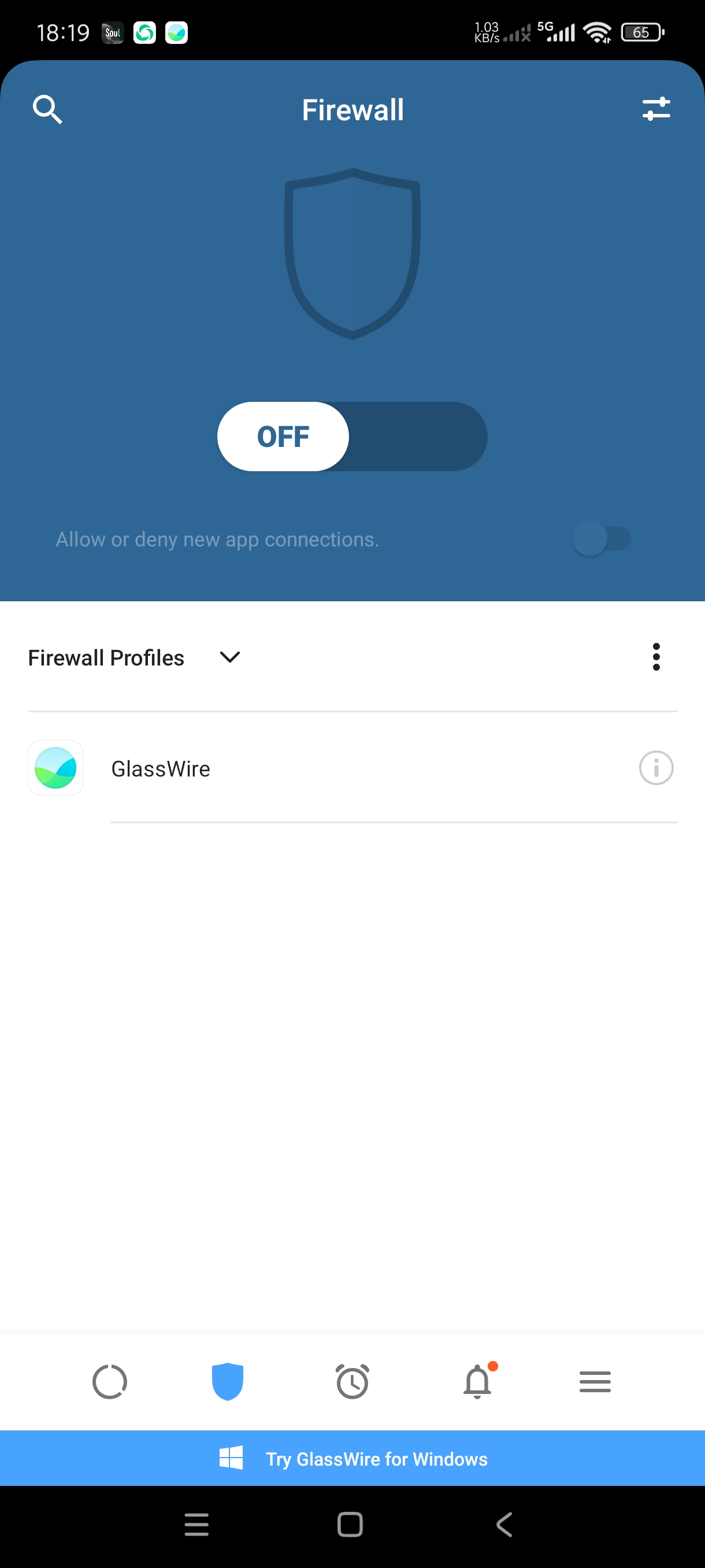Tap the GlassWire app icon in the list
Viewport: 705px width, 1568px height.
point(55,768)
